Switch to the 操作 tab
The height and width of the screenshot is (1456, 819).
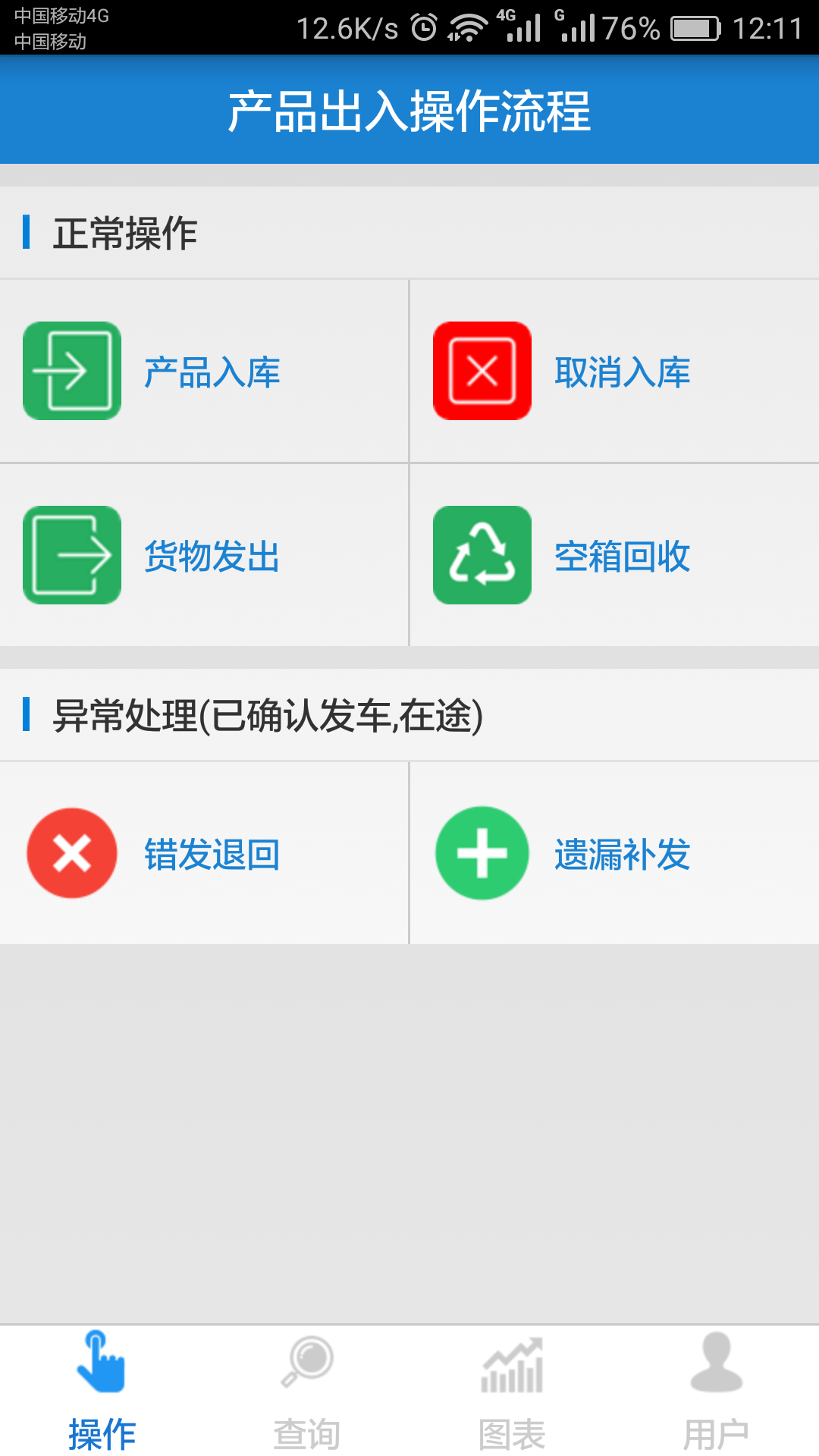click(x=102, y=1392)
